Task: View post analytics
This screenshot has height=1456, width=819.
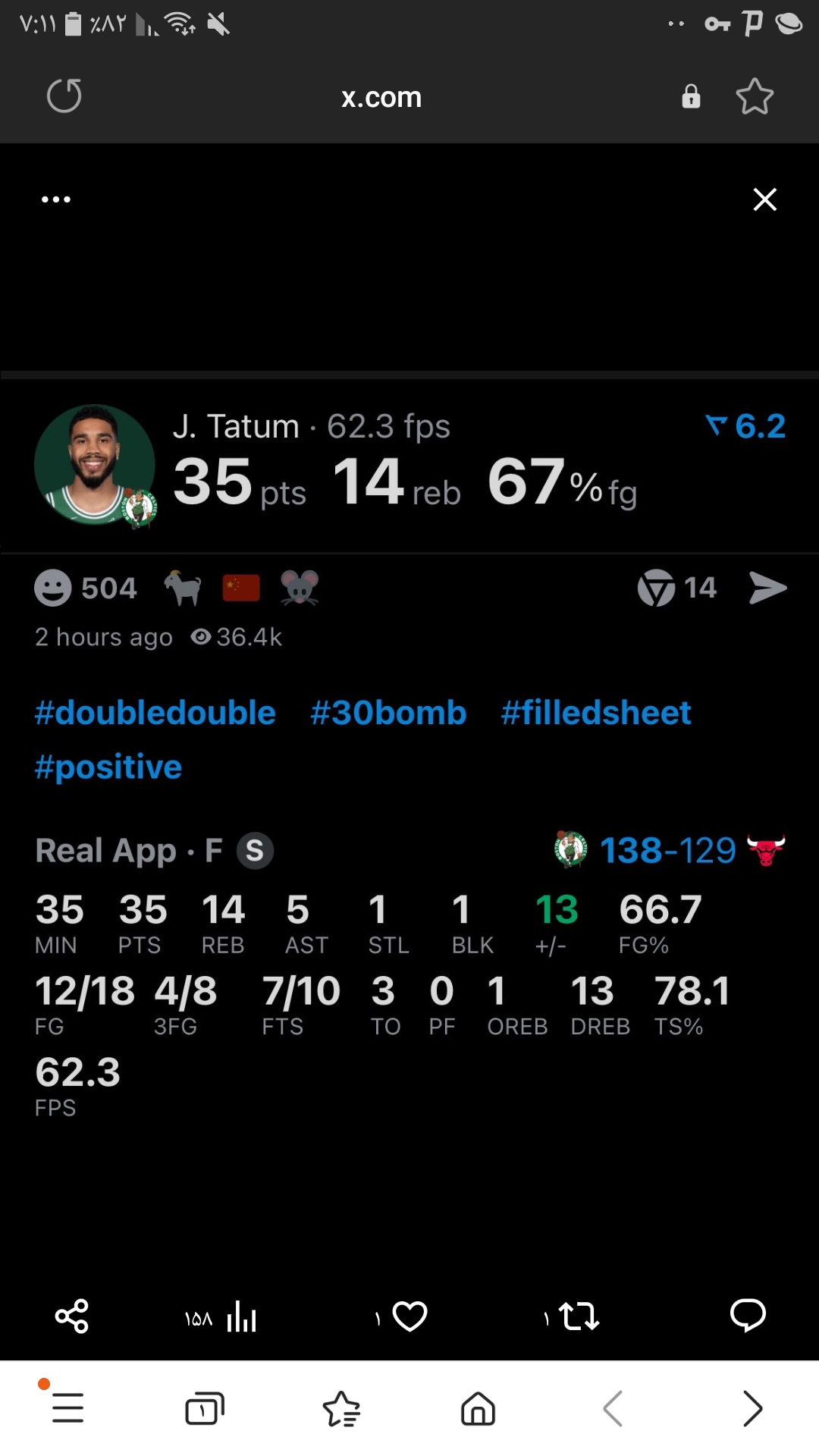Action: pos(221,1317)
